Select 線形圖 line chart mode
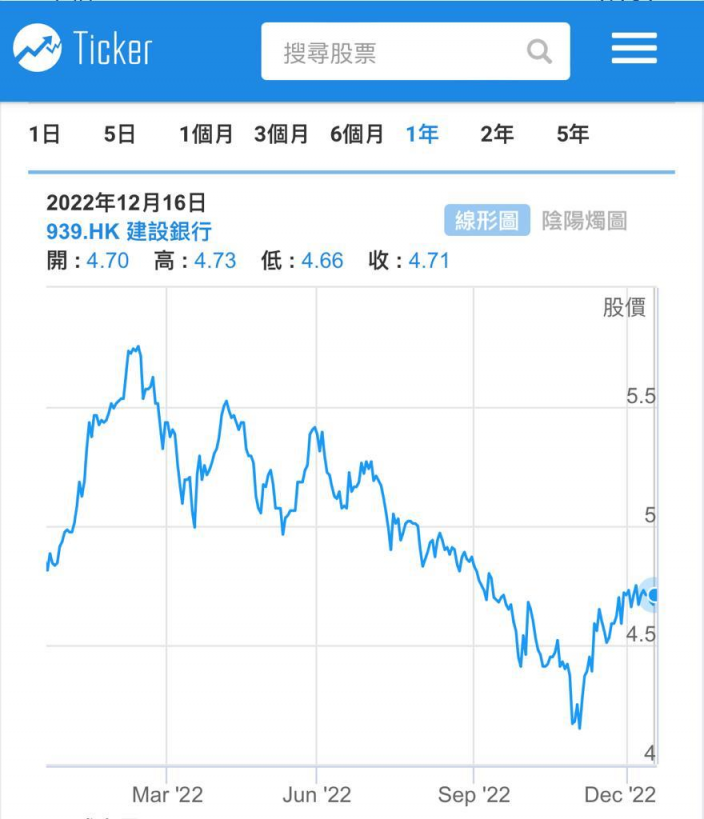Screen dimensions: 704x819 click(487, 220)
